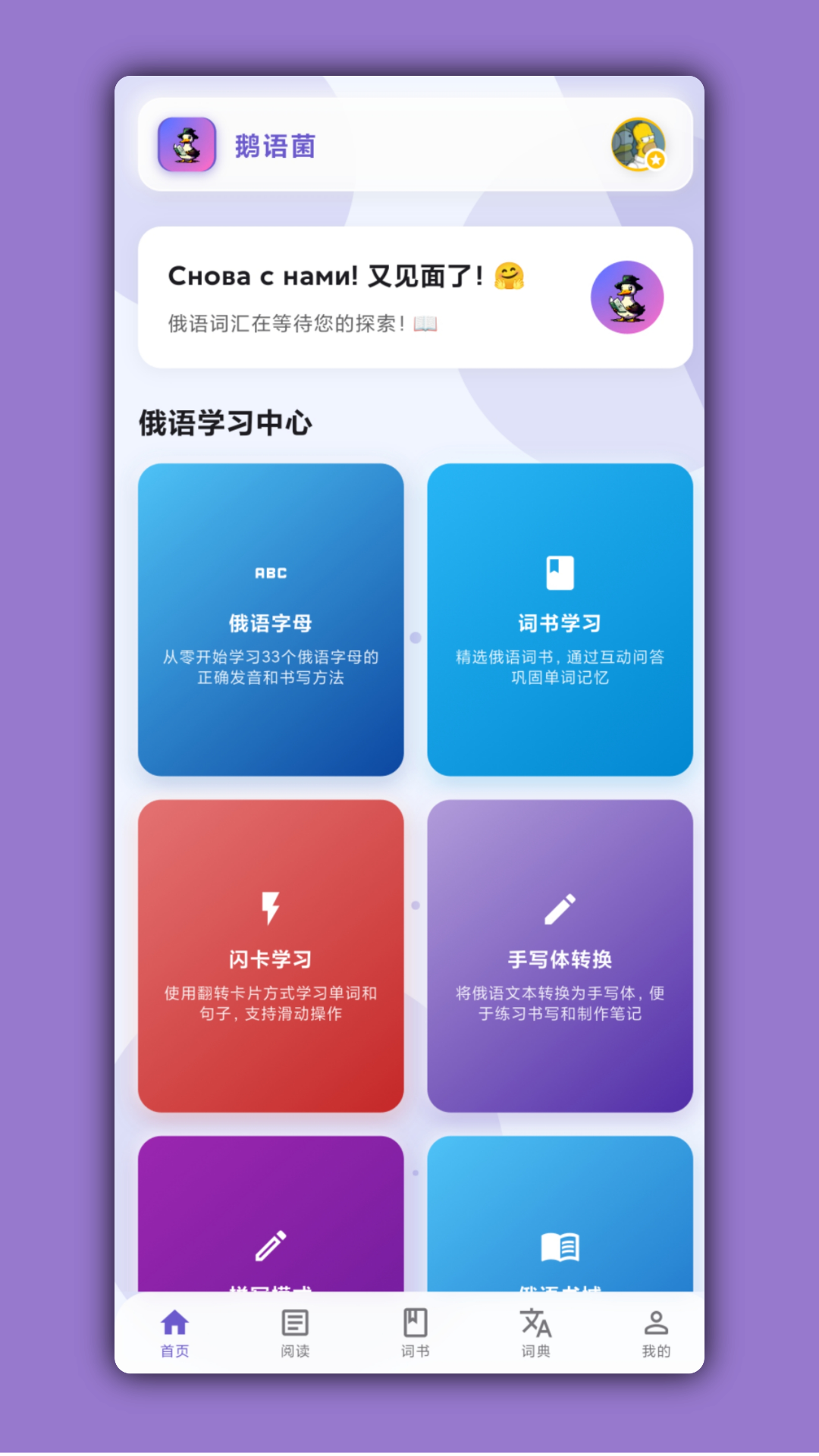Start 闪卡学习 flashcard learning
Image resolution: width=819 pixels, height=1456 pixels.
pos(271,955)
